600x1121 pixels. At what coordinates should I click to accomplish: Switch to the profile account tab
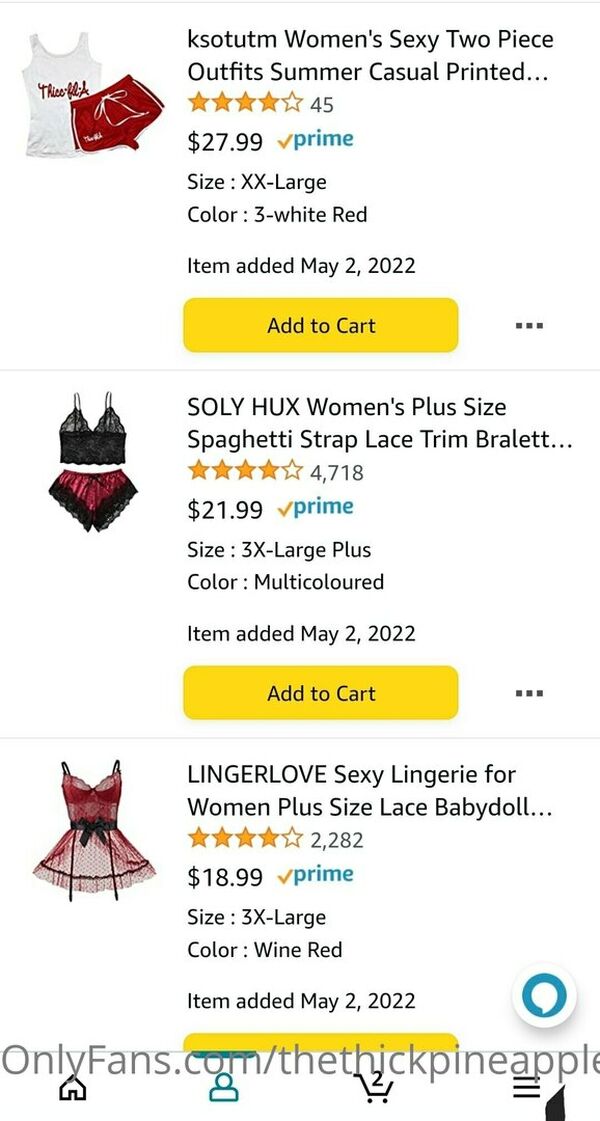click(x=224, y=1089)
